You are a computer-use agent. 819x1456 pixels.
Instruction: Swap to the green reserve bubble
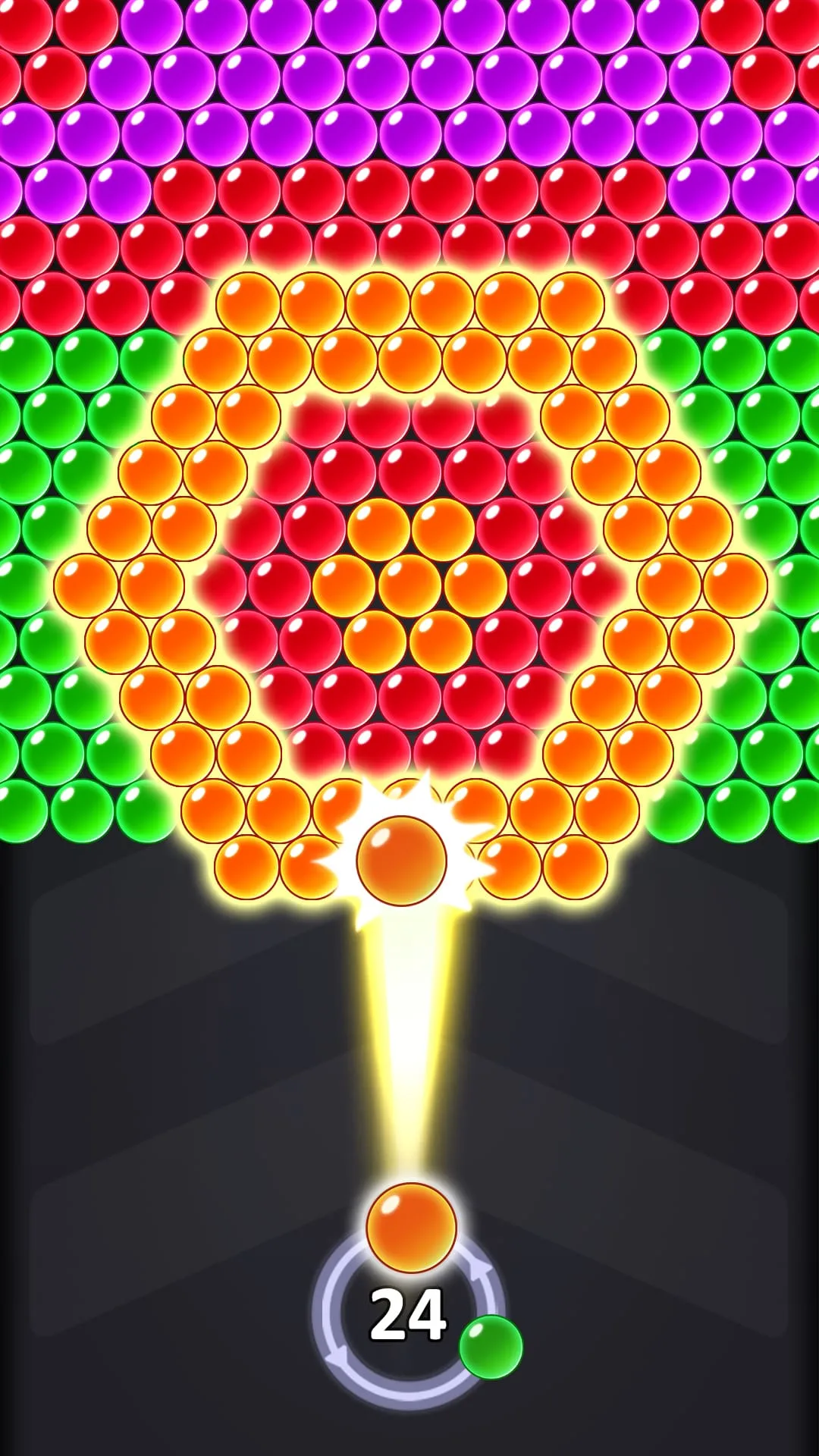click(491, 1348)
